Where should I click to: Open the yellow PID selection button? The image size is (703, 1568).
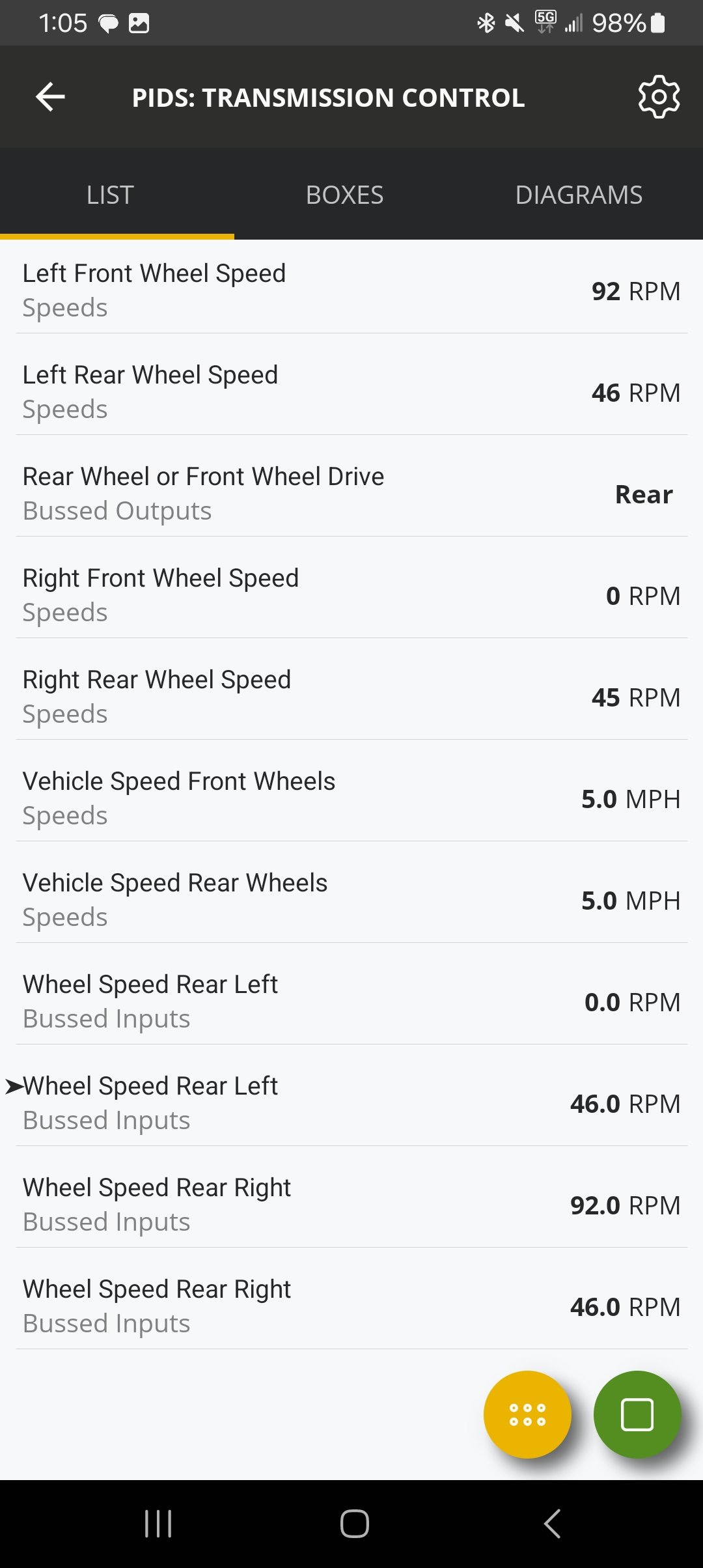[x=527, y=1414]
